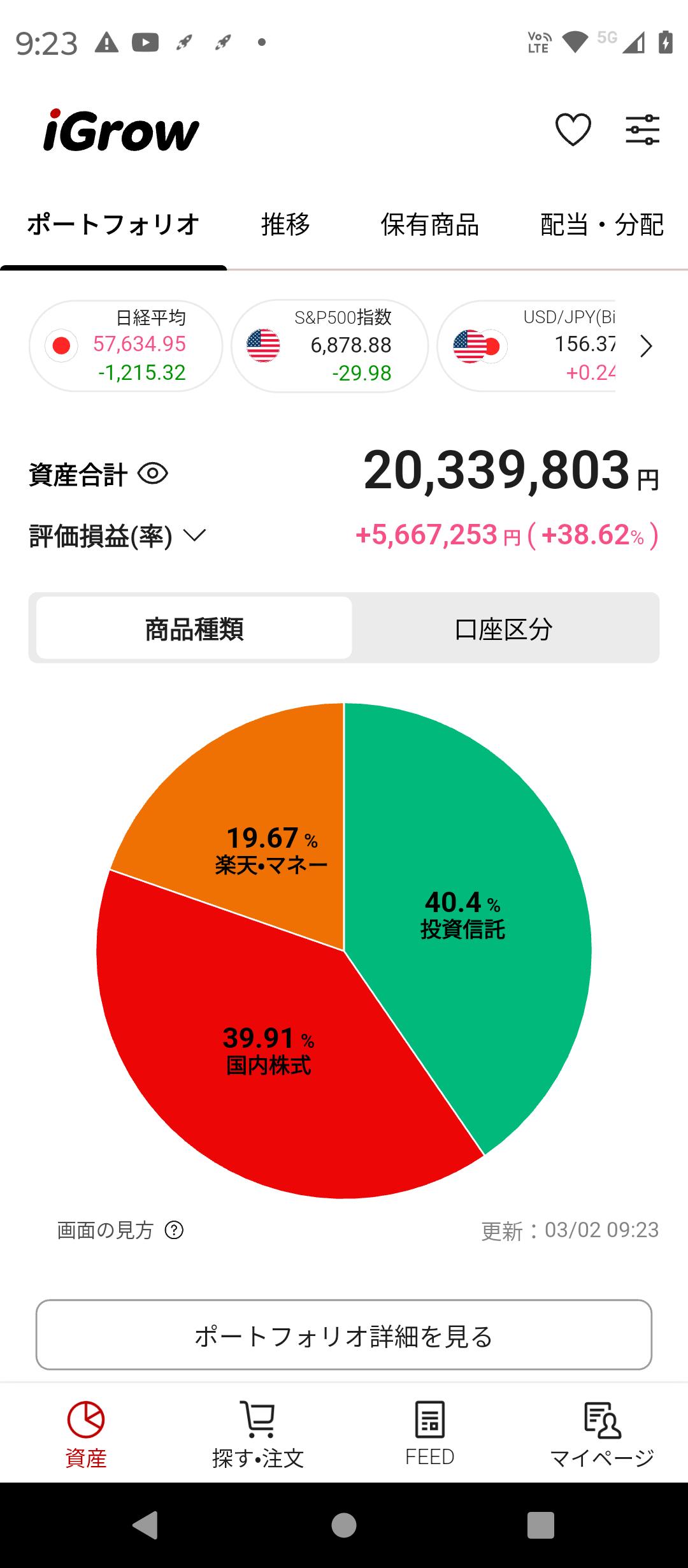Image resolution: width=688 pixels, height=1568 pixels.
Task: Tap ポートフォリオ詳細を見る button
Action: click(x=344, y=1335)
